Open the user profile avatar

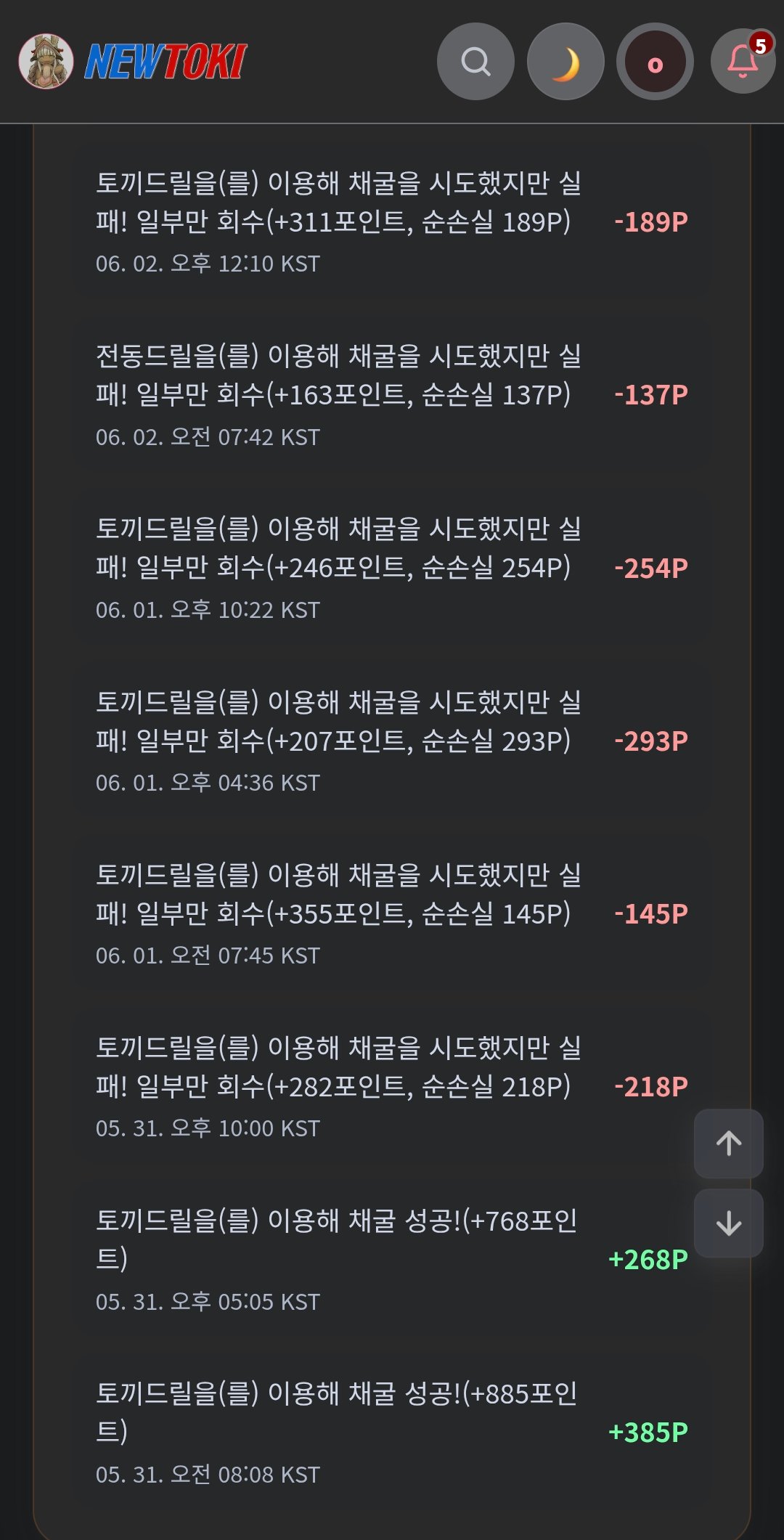(x=655, y=62)
